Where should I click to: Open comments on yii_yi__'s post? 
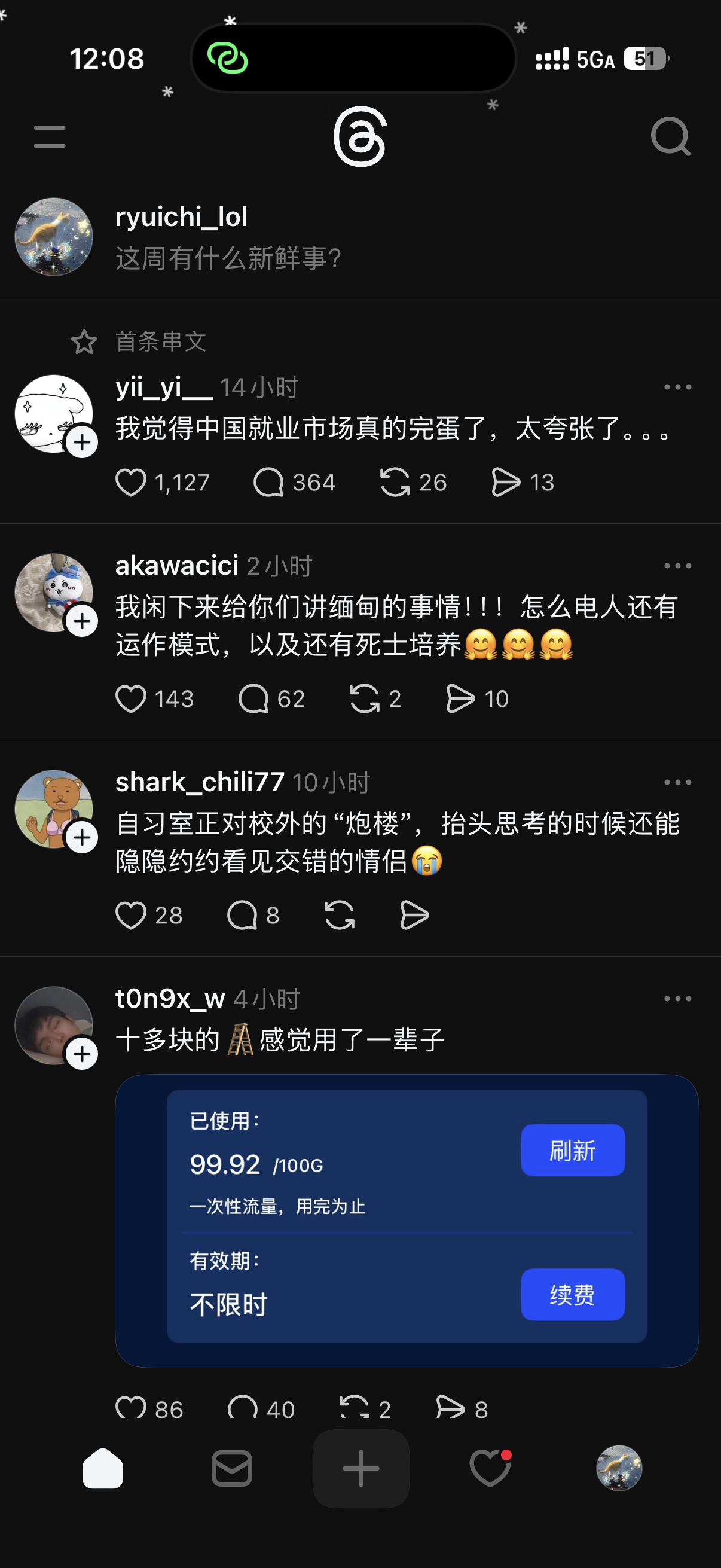point(268,483)
